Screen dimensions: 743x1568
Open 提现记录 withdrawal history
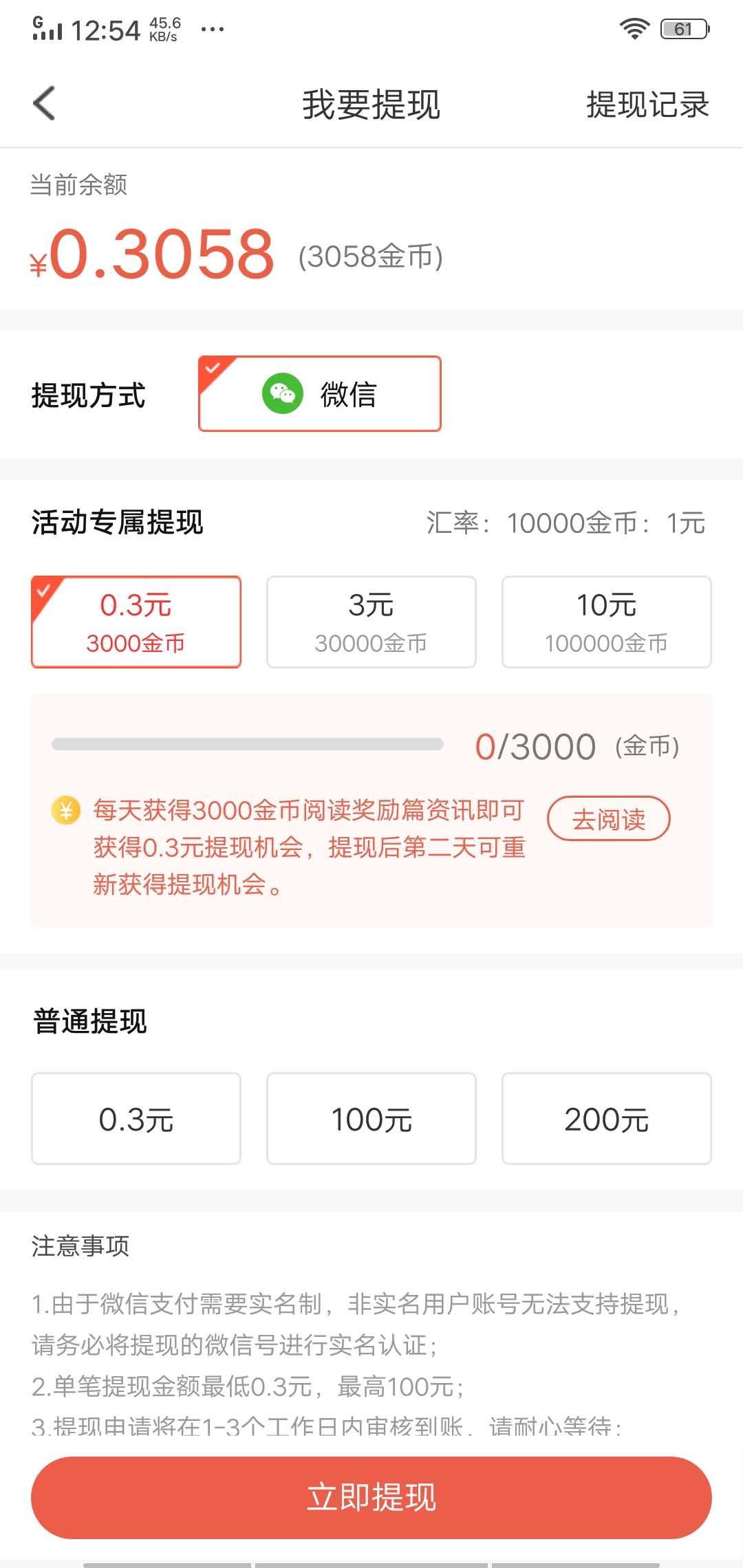point(645,105)
